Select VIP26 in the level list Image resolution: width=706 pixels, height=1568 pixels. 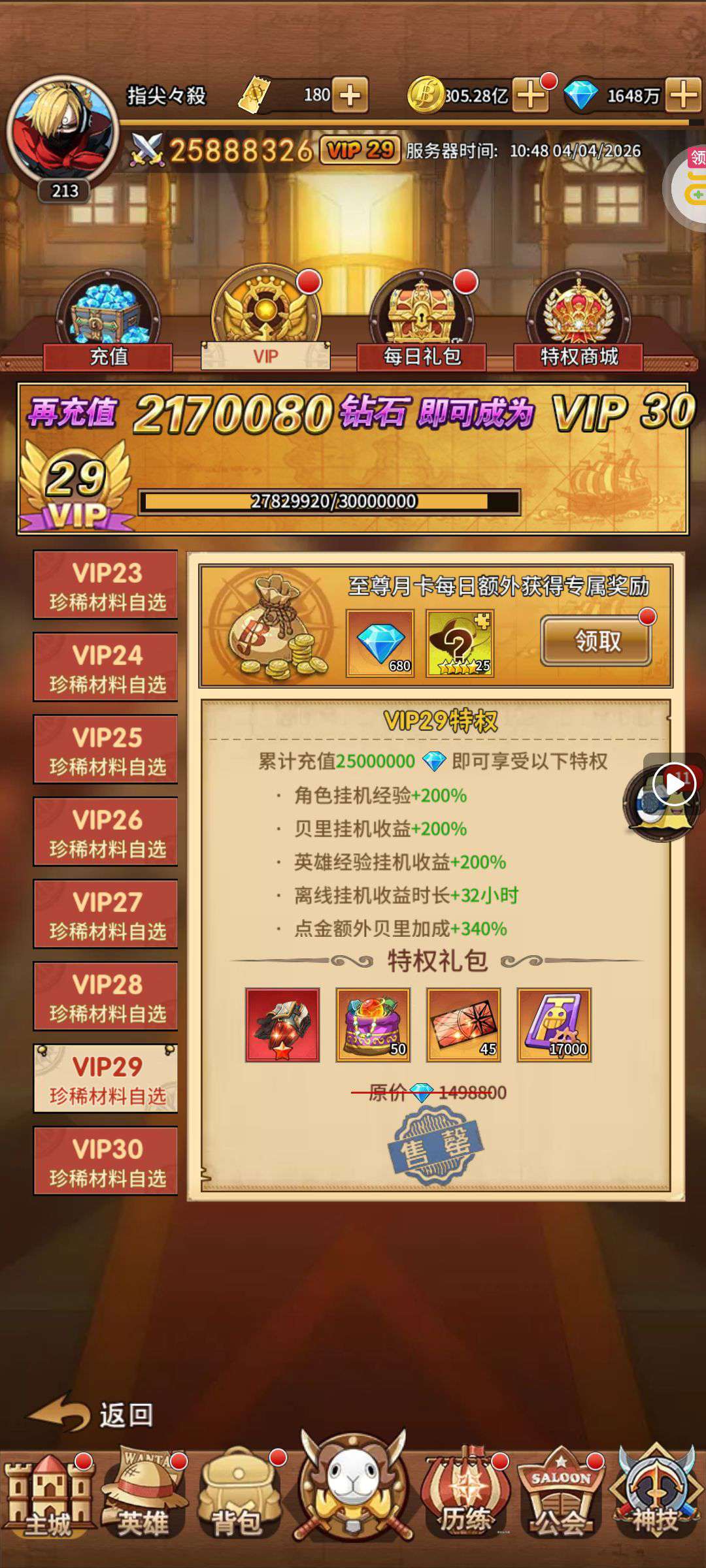[106, 832]
